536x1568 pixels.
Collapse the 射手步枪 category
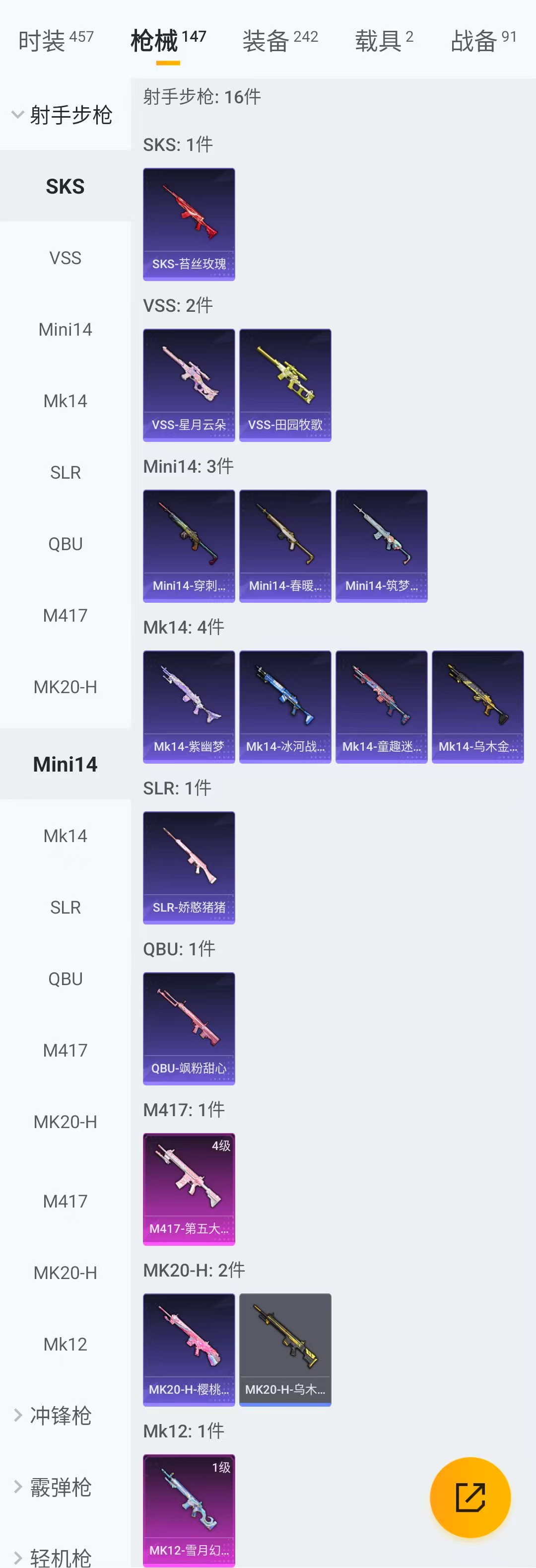point(65,114)
